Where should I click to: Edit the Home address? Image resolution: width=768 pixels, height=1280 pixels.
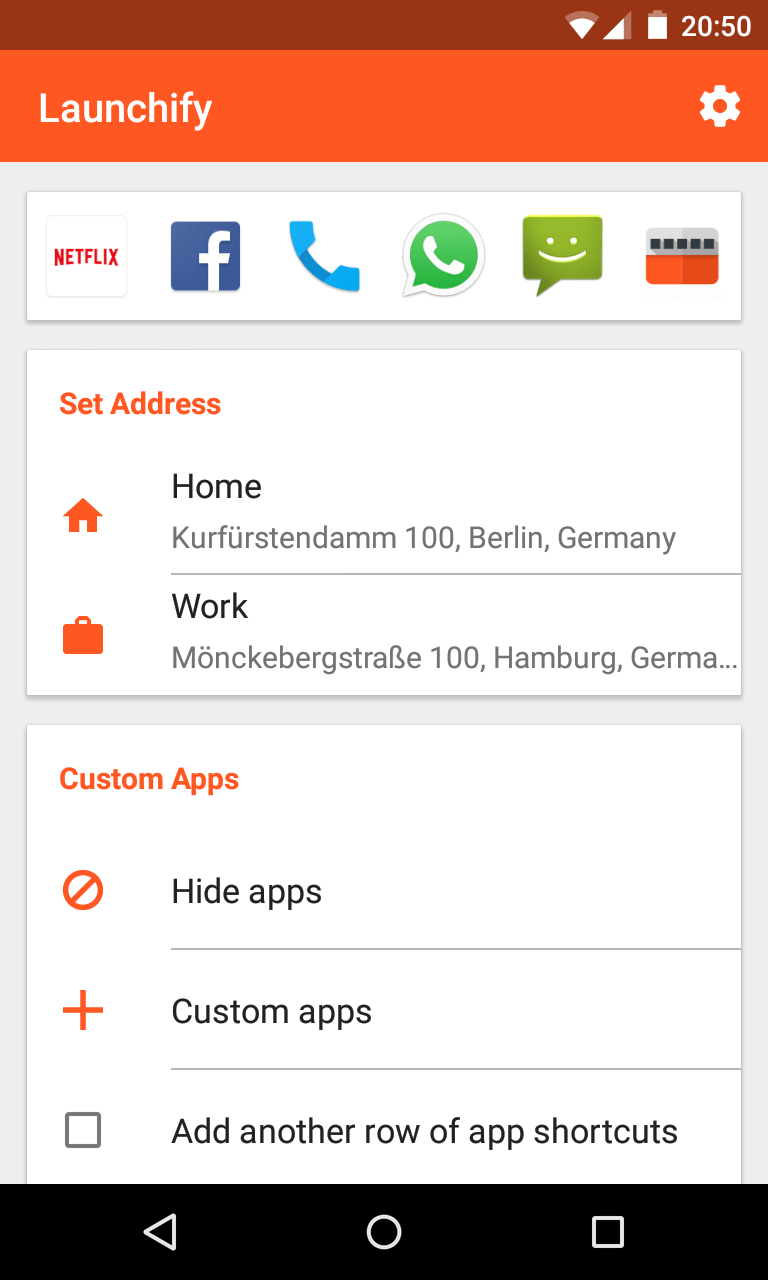coord(423,514)
